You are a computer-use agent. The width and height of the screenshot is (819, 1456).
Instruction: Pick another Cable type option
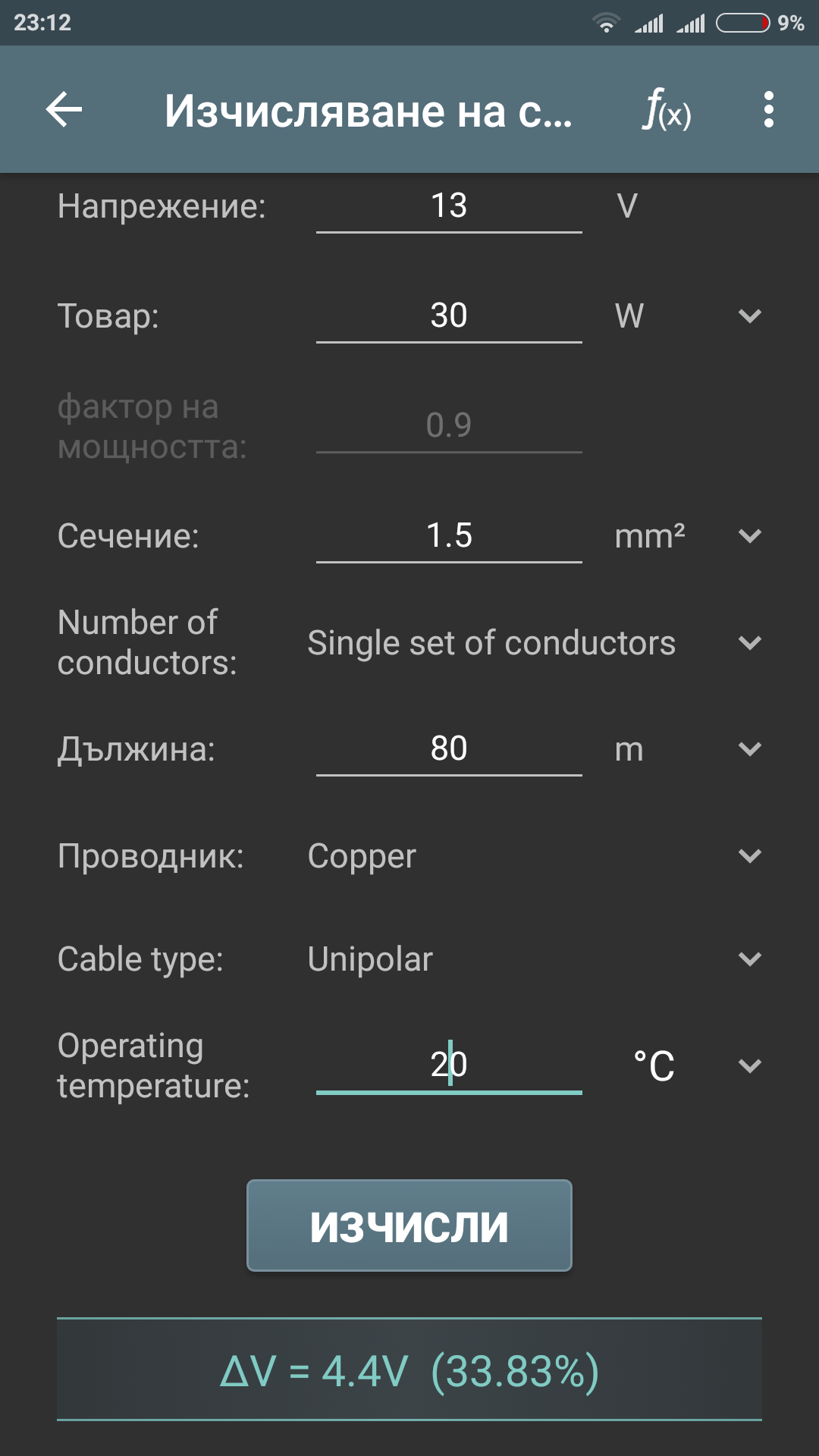point(531,959)
